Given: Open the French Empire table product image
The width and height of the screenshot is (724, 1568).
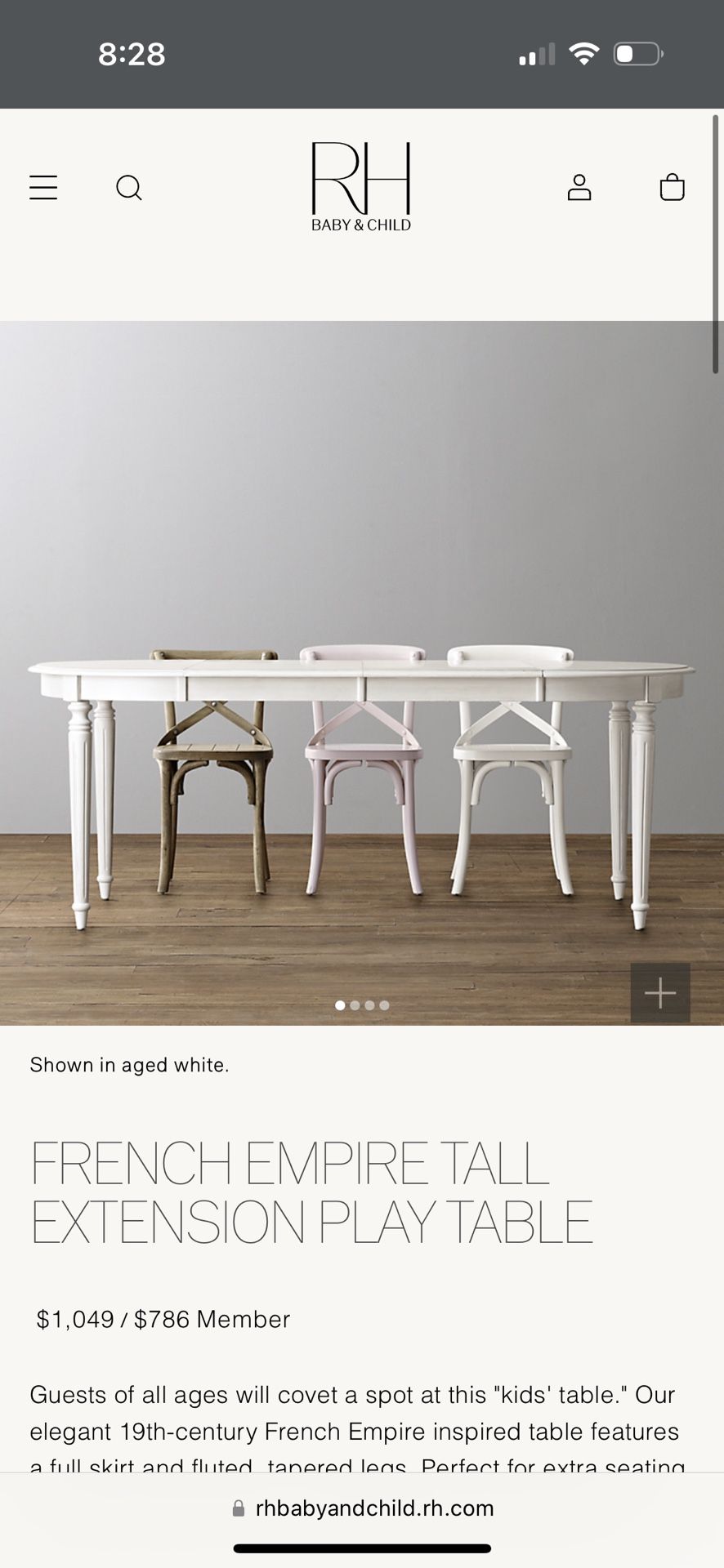Looking at the screenshot, I should point(362,673).
